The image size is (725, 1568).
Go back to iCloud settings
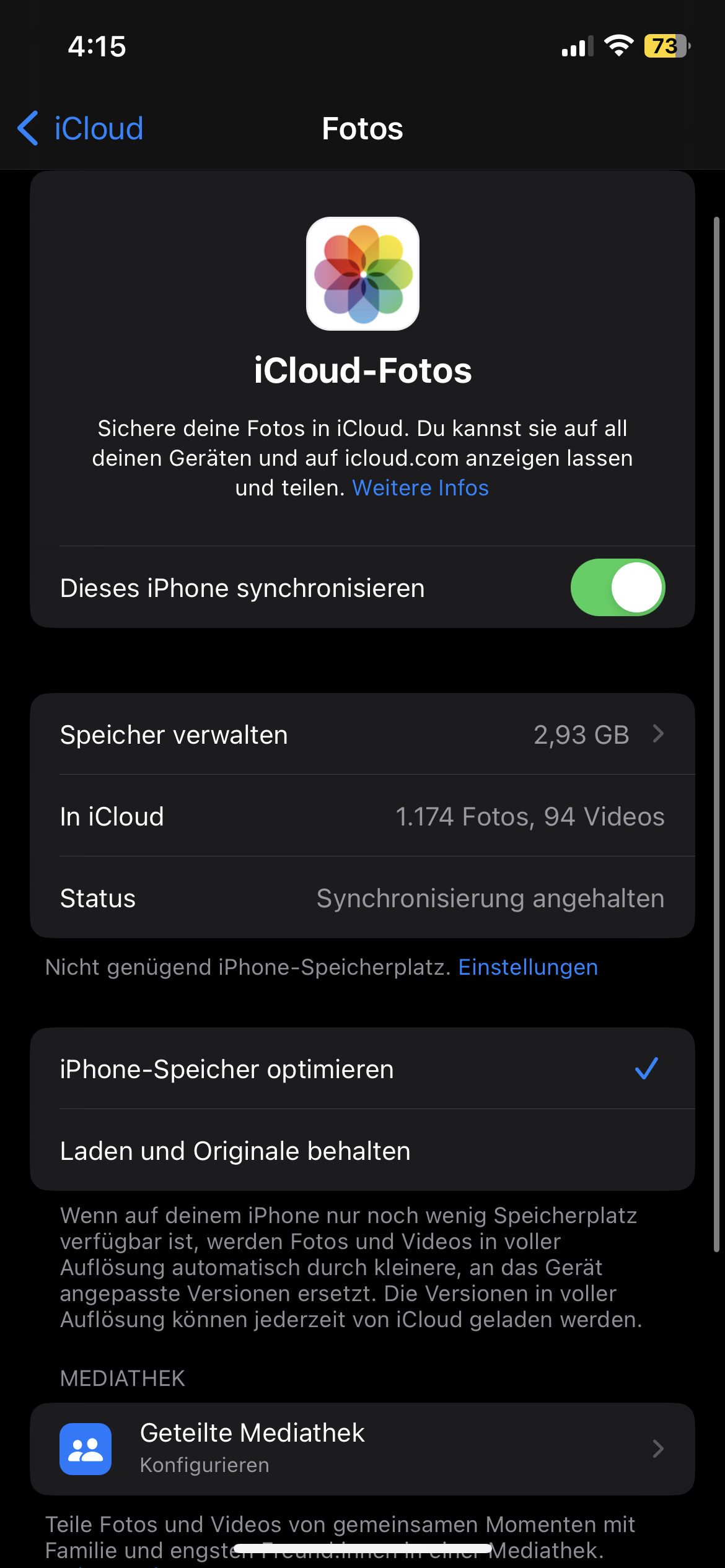pyautogui.click(x=81, y=129)
